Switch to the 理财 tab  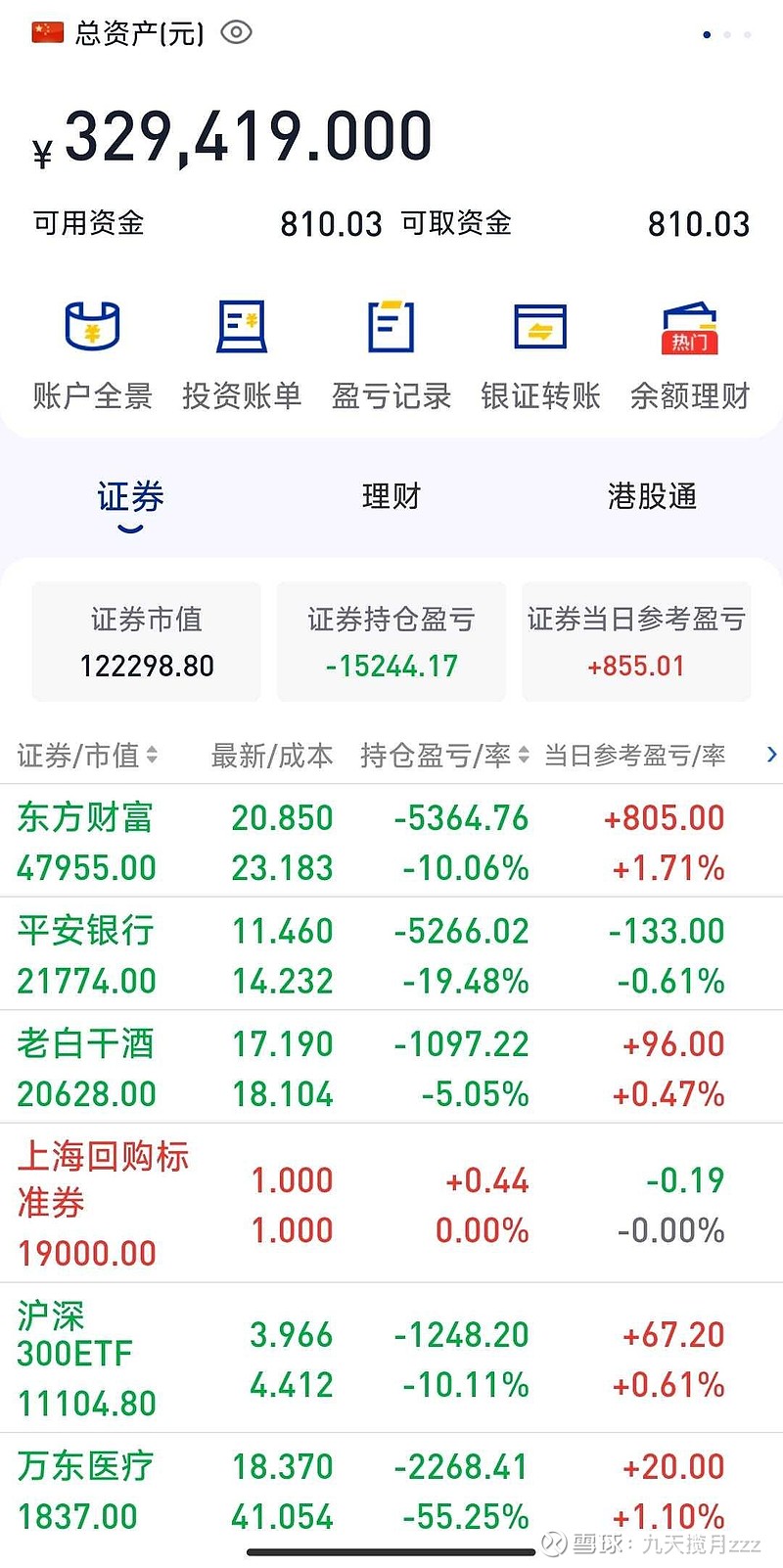pyautogui.click(x=391, y=496)
